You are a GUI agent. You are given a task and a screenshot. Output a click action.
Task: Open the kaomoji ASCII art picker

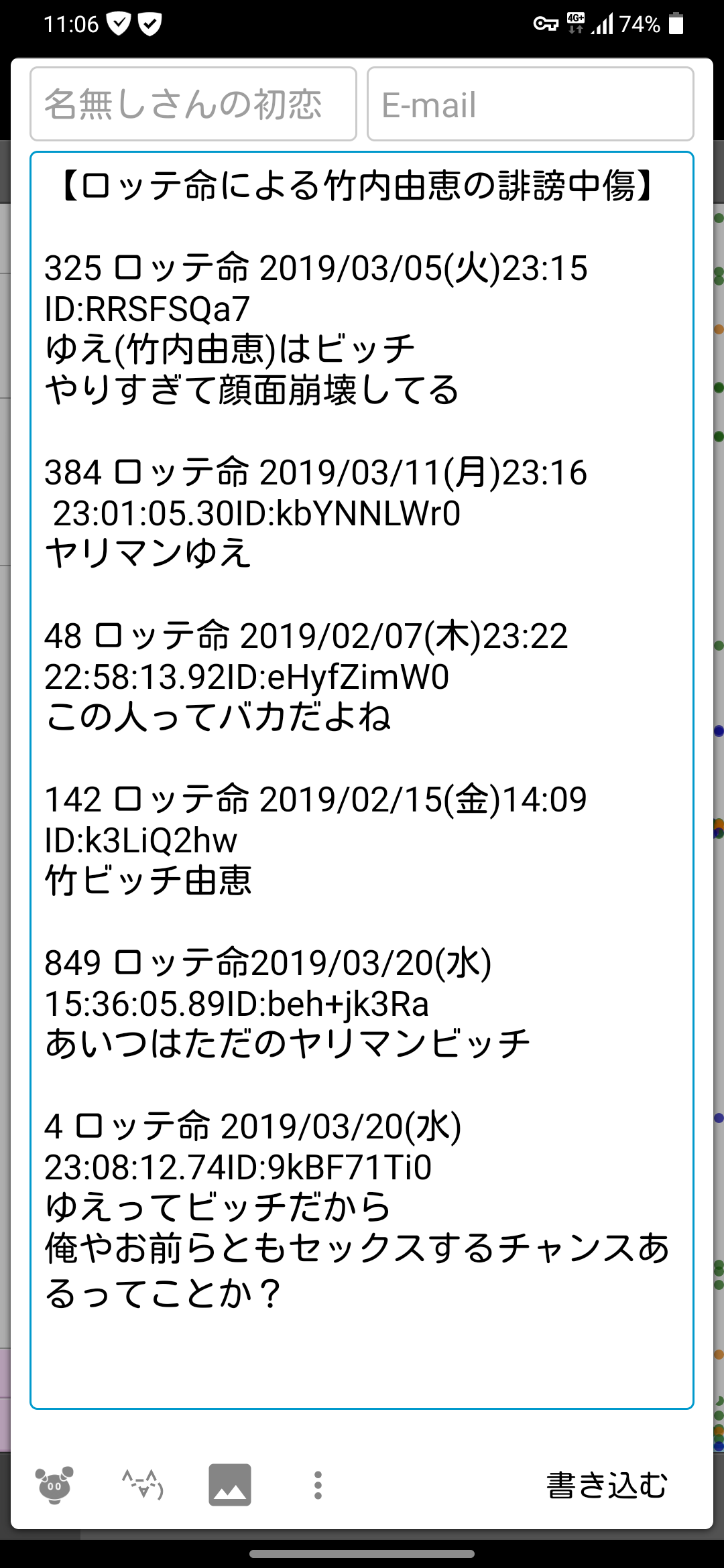pyautogui.click(x=143, y=1485)
